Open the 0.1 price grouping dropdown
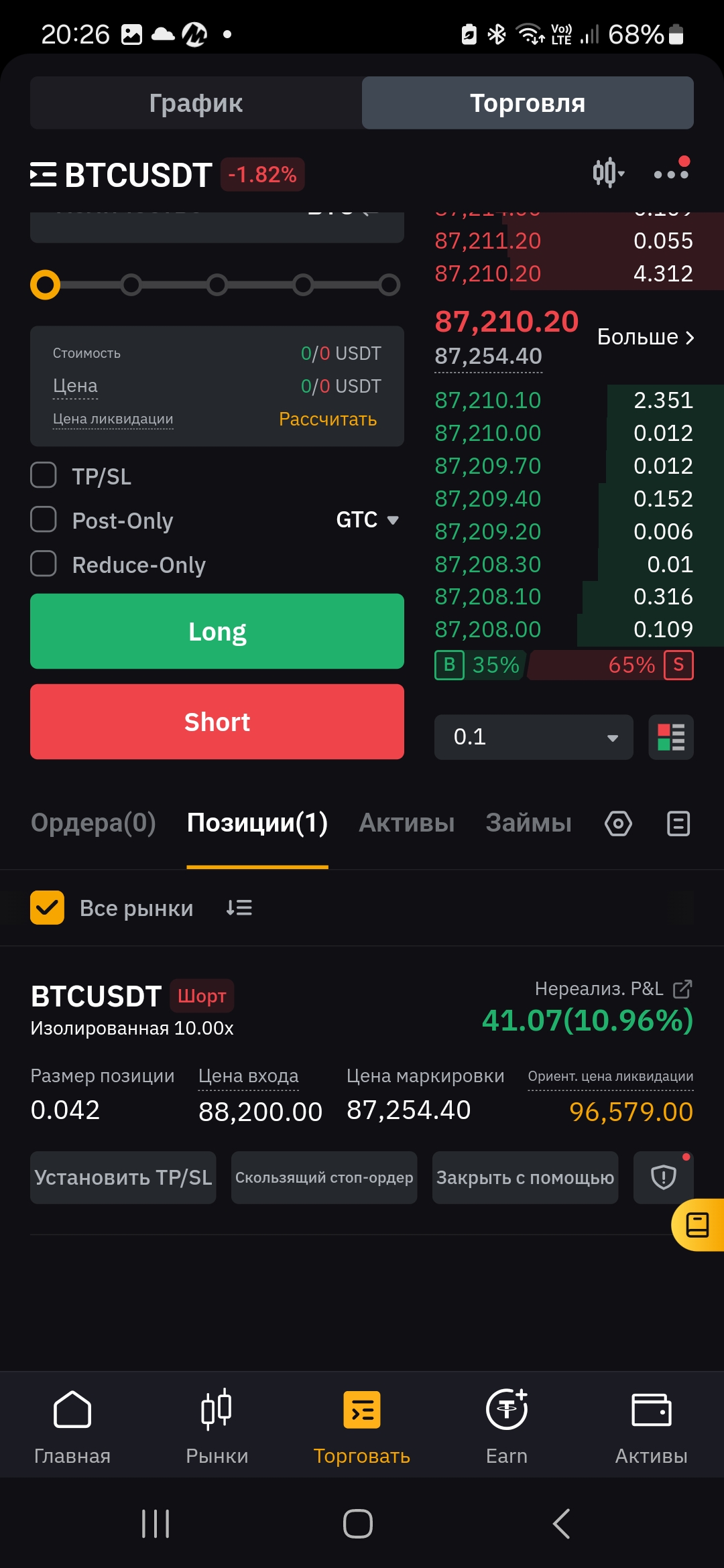This screenshot has width=724, height=1568. click(534, 737)
